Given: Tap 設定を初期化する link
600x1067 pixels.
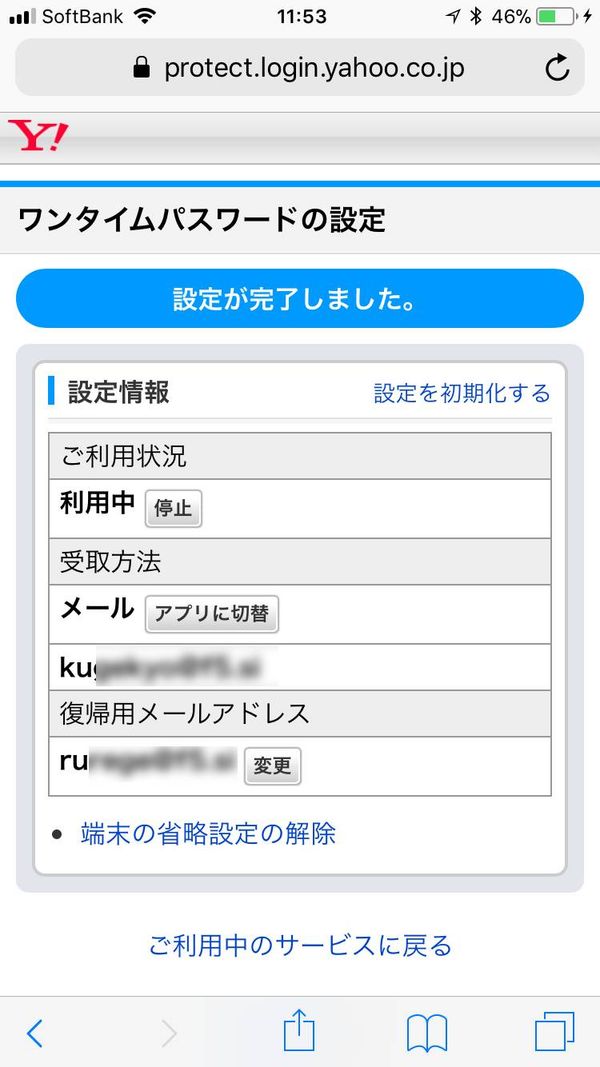Looking at the screenshot, I should [462, 393].
